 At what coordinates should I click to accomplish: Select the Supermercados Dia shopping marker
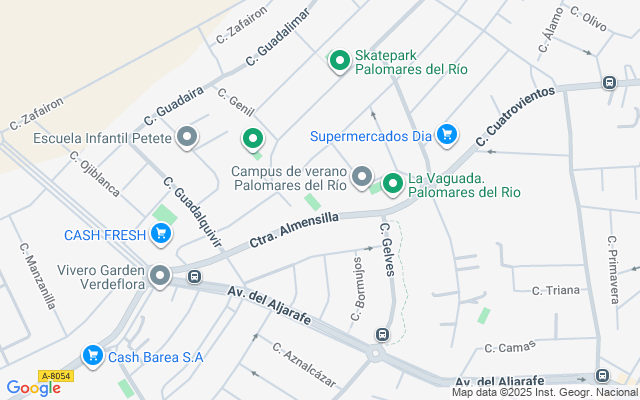click(x=446, y=134)
